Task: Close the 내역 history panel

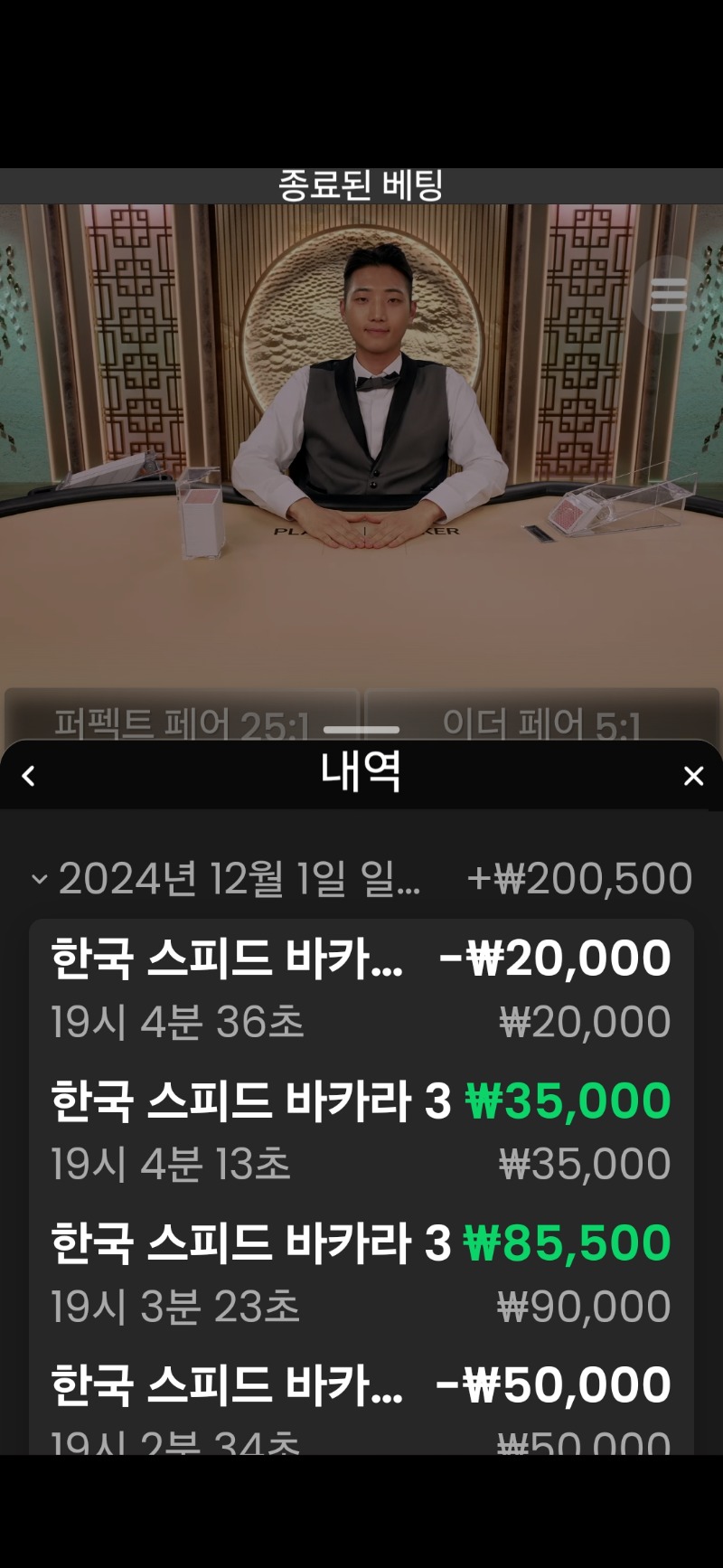Action: tap(693, 776)
